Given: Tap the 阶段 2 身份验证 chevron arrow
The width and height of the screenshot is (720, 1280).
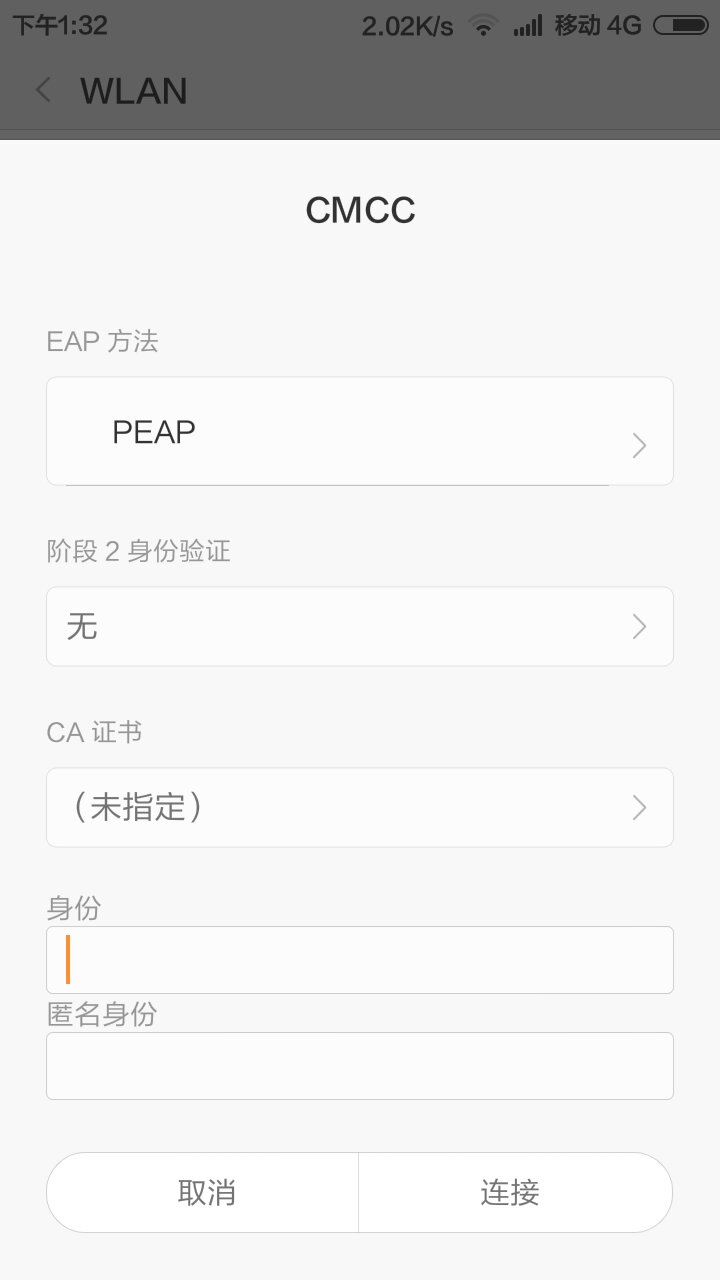Looking at the screenshot, I should 638,626.
